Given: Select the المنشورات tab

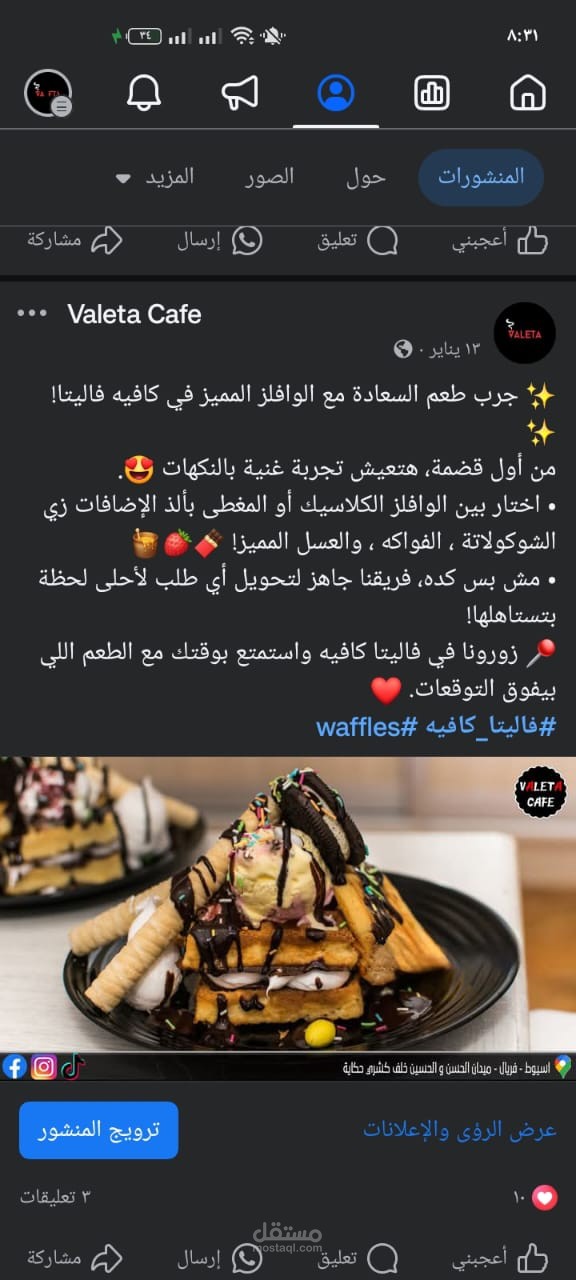Looking at the screenshot, I should pyautogui.click(x=480, y=178).
